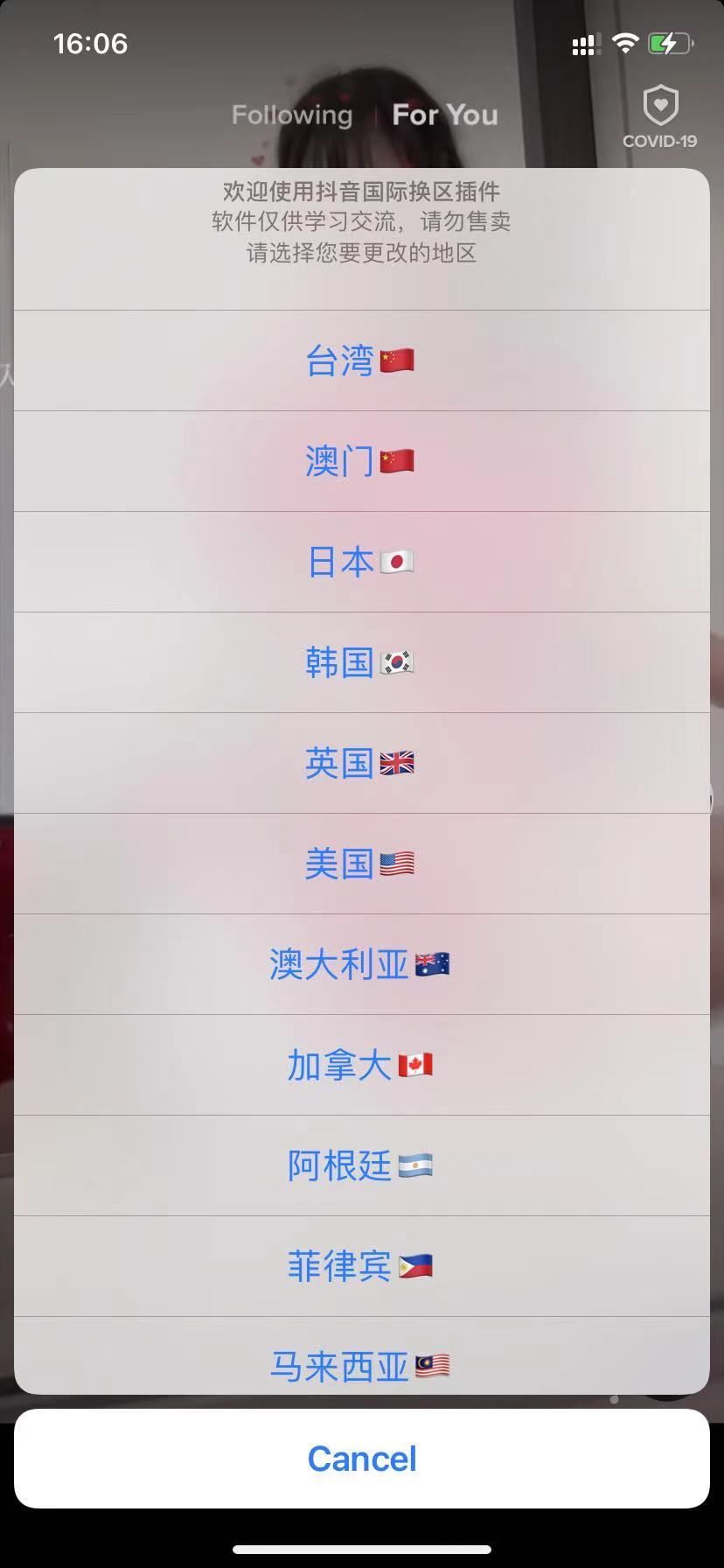Pick 日本 as the region
This screenshot has height=1568, width=724.
pyautogui.click(x=361, y=562)
